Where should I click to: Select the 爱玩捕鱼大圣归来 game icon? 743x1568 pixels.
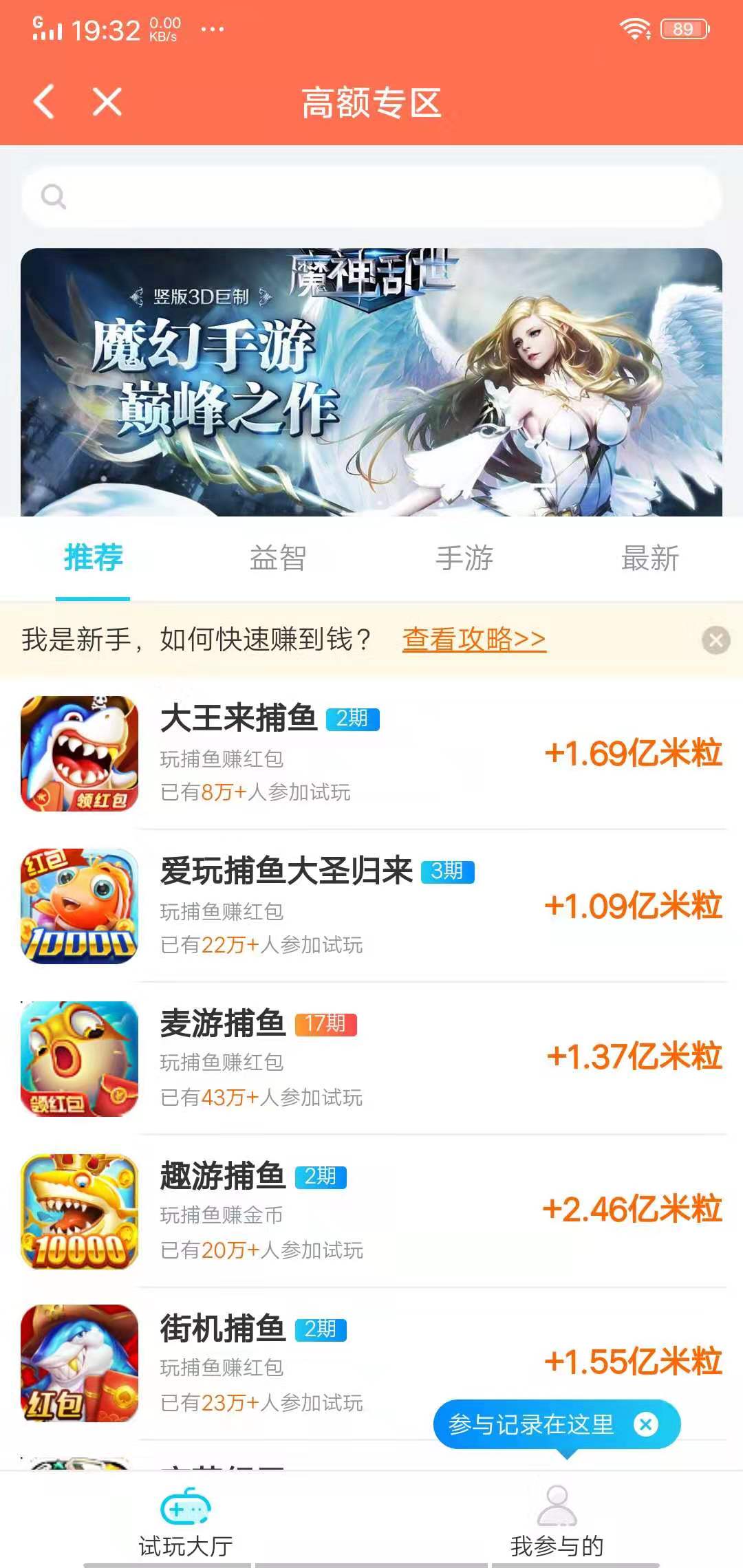[x=80, y=906]
